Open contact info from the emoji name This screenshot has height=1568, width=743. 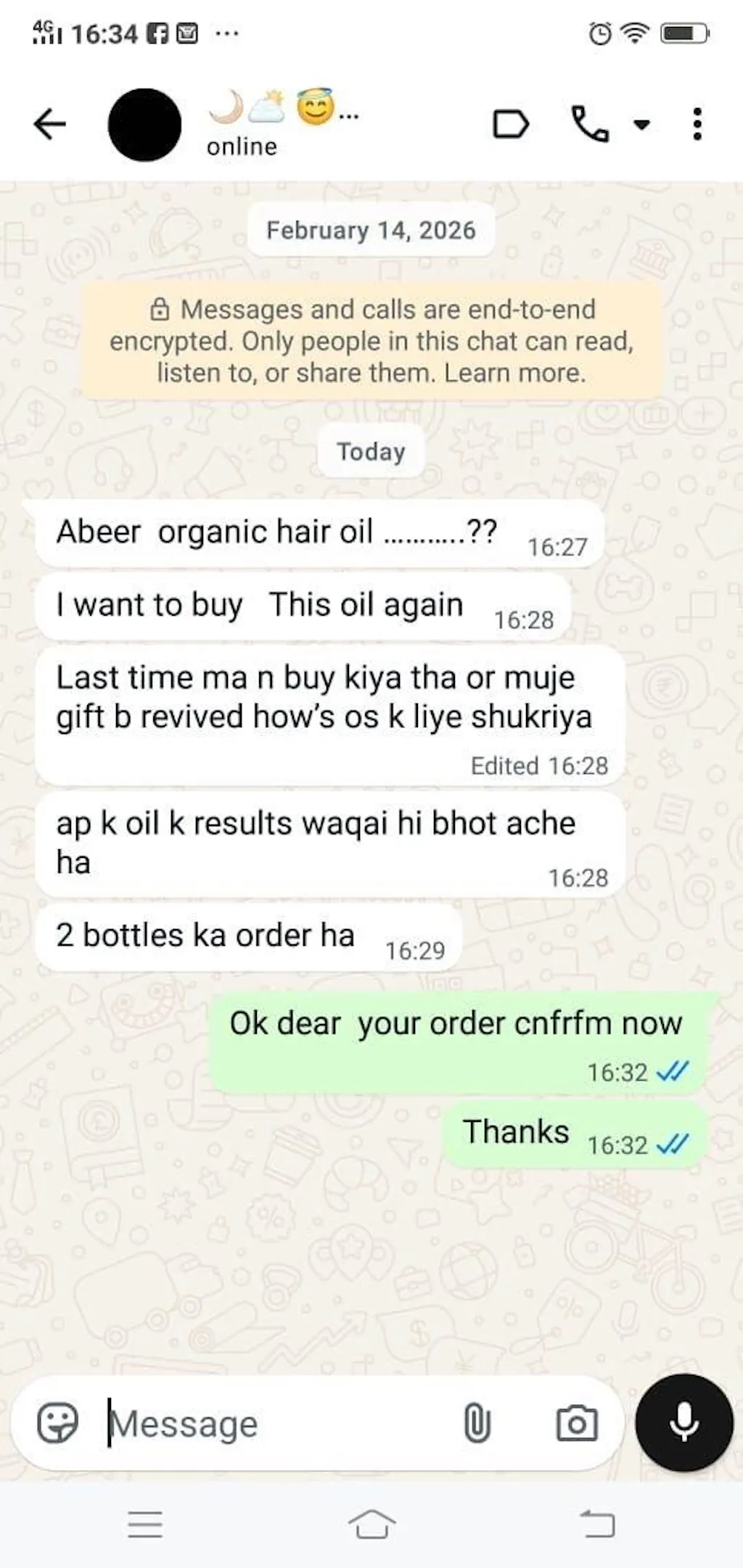283,109
